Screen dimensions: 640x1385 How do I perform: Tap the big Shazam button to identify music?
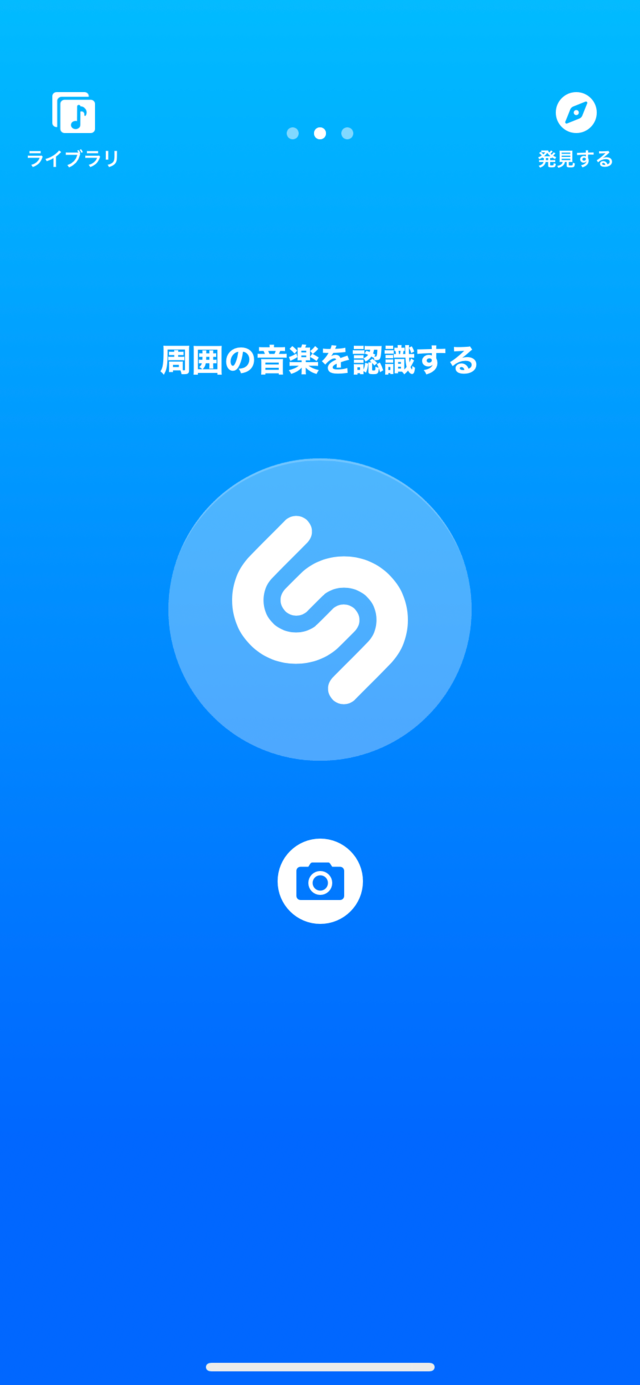click(320, 610)
